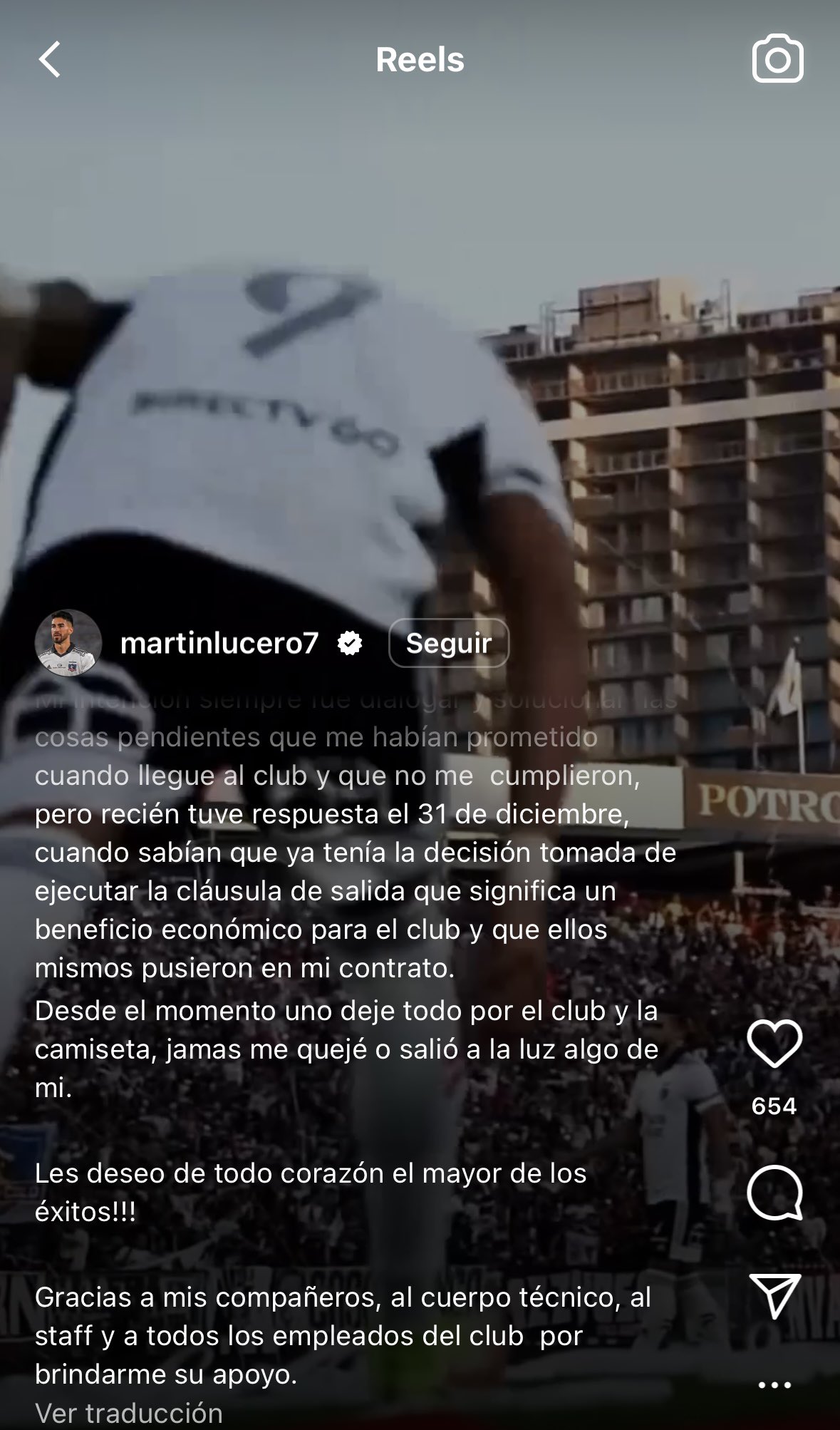Tap Ver traducción to translate the caption
This screenshot has height=1430, width=840.
coord(129,1412)
